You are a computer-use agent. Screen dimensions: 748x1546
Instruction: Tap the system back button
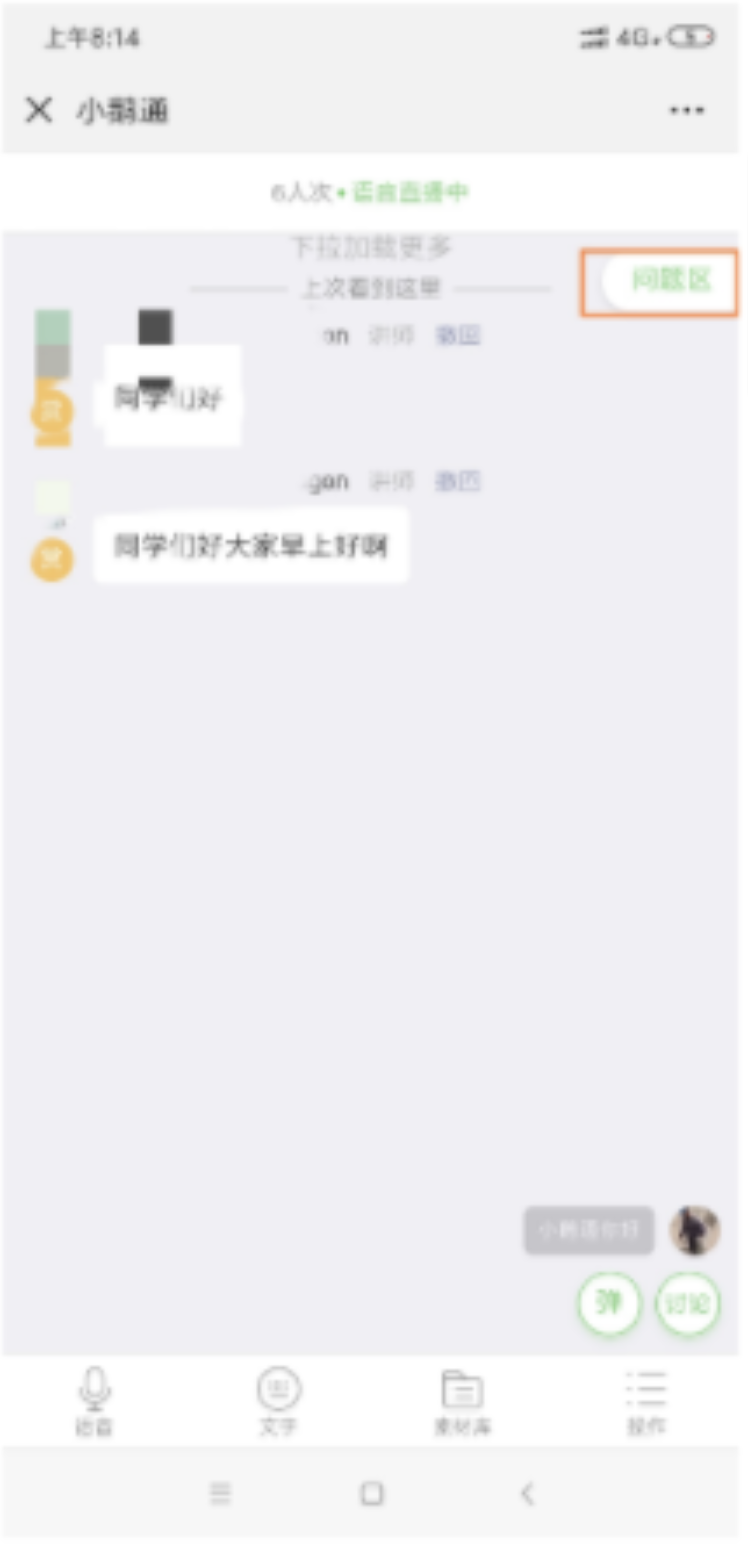[527, 1494]
